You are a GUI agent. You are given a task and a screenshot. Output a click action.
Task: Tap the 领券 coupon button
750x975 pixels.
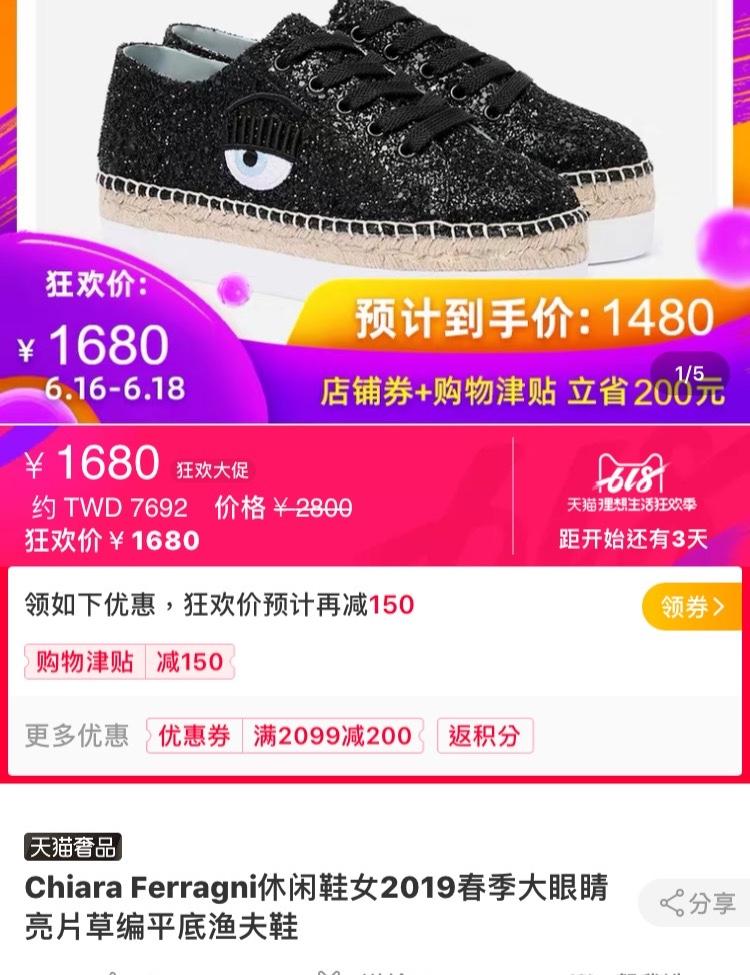pyautogui.click(x=693, y=606)
